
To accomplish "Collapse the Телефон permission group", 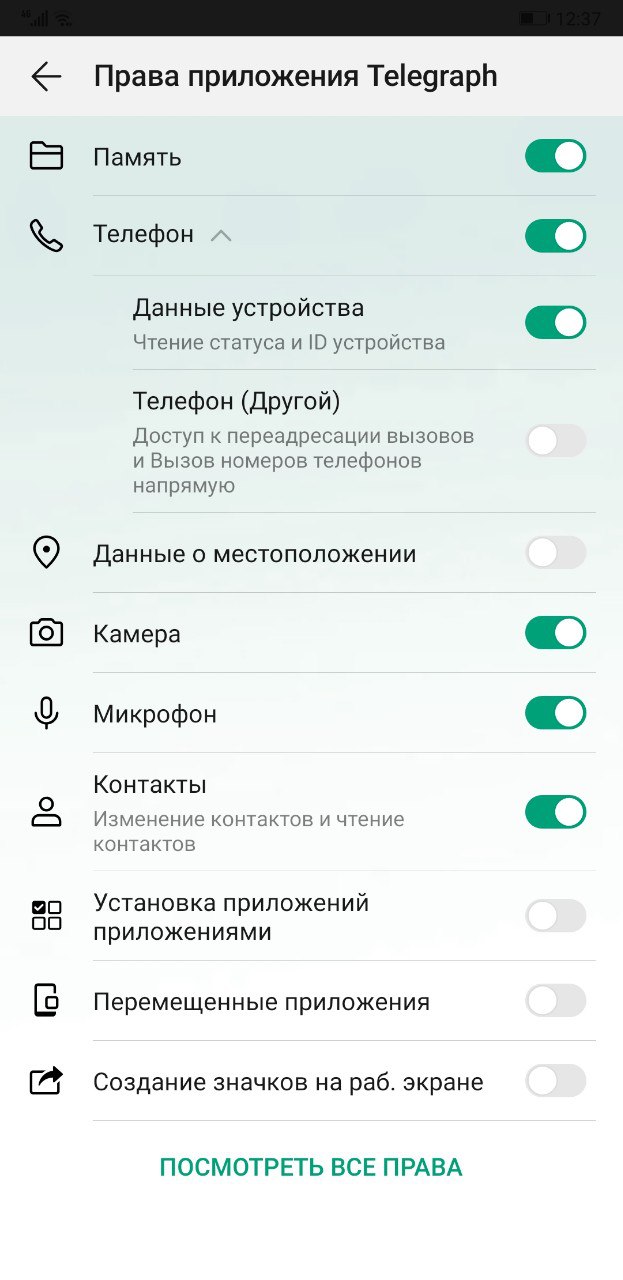I will click(221, 236).
